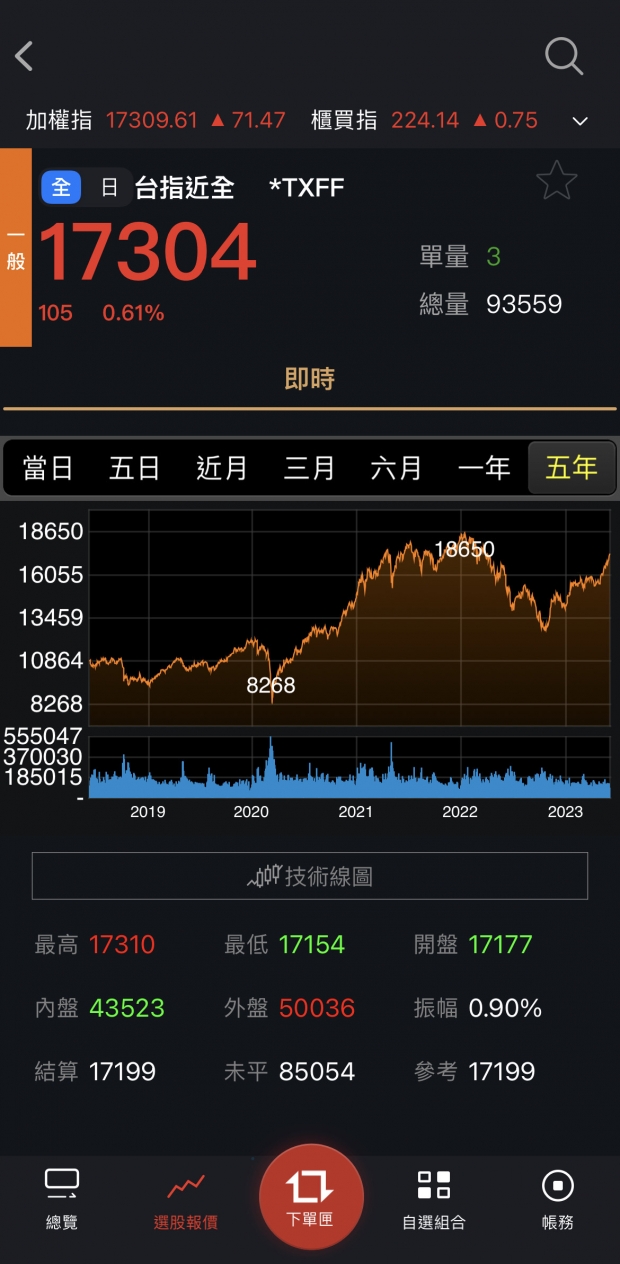This screenshot has height=1264, width=620.
Task: Select the 日 session toggle
Action: 108,187
